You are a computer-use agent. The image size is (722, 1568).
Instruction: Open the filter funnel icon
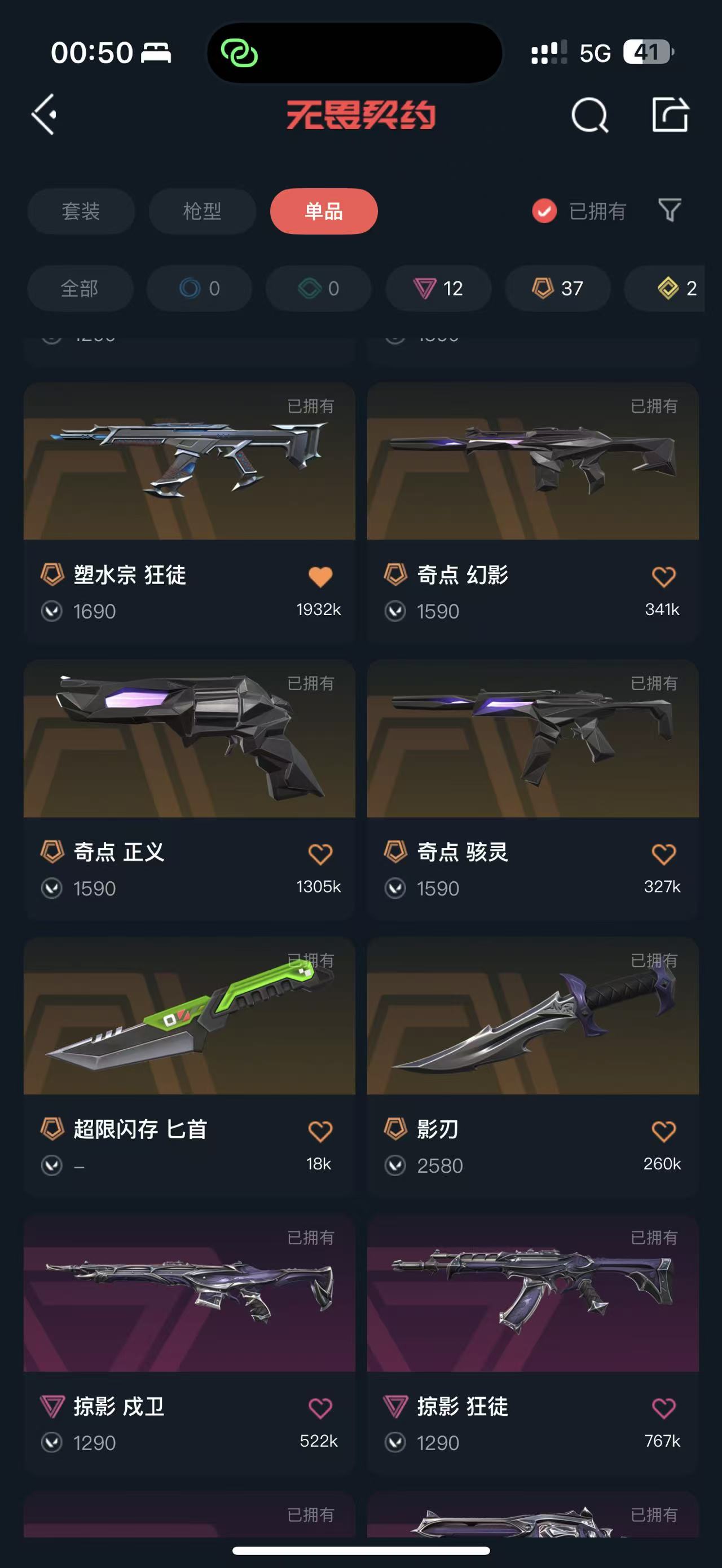pos(670,211)
